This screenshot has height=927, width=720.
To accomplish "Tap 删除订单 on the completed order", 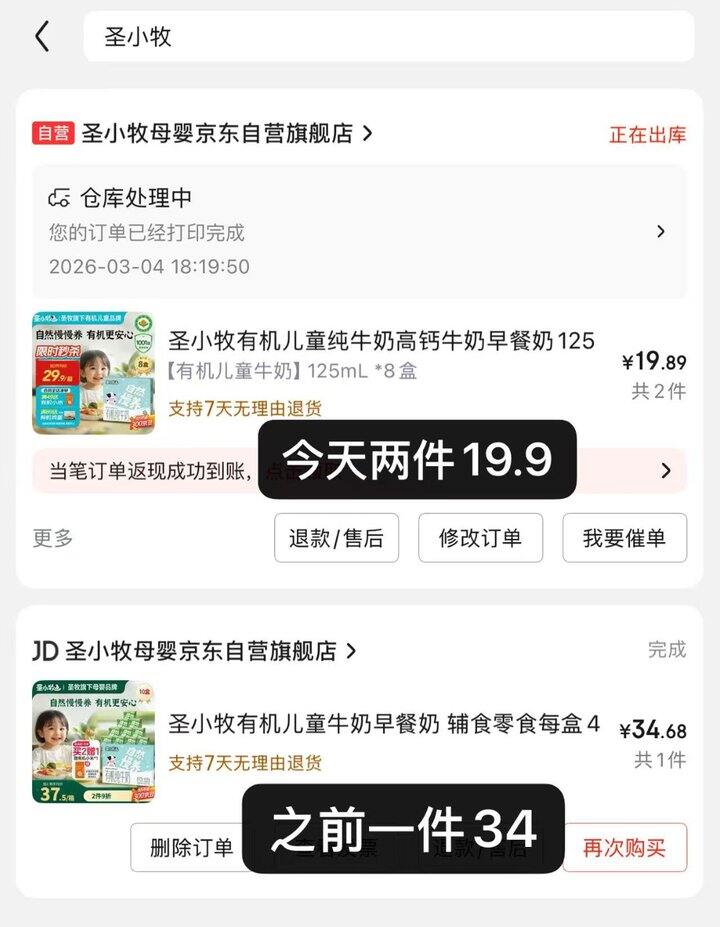I will (x=191, y=848).
